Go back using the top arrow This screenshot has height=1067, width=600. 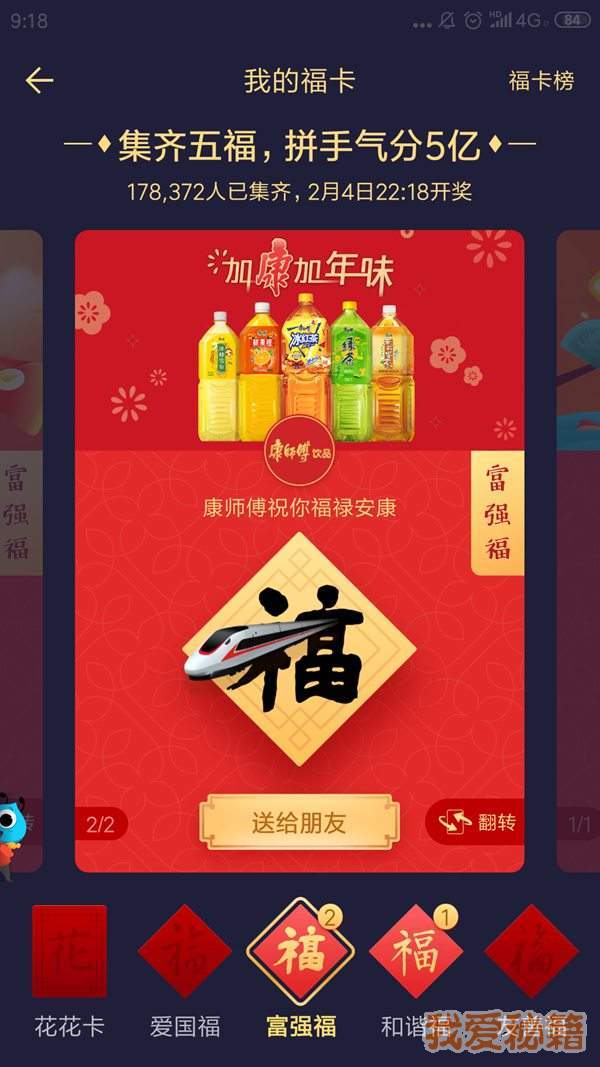coord(40,81)
